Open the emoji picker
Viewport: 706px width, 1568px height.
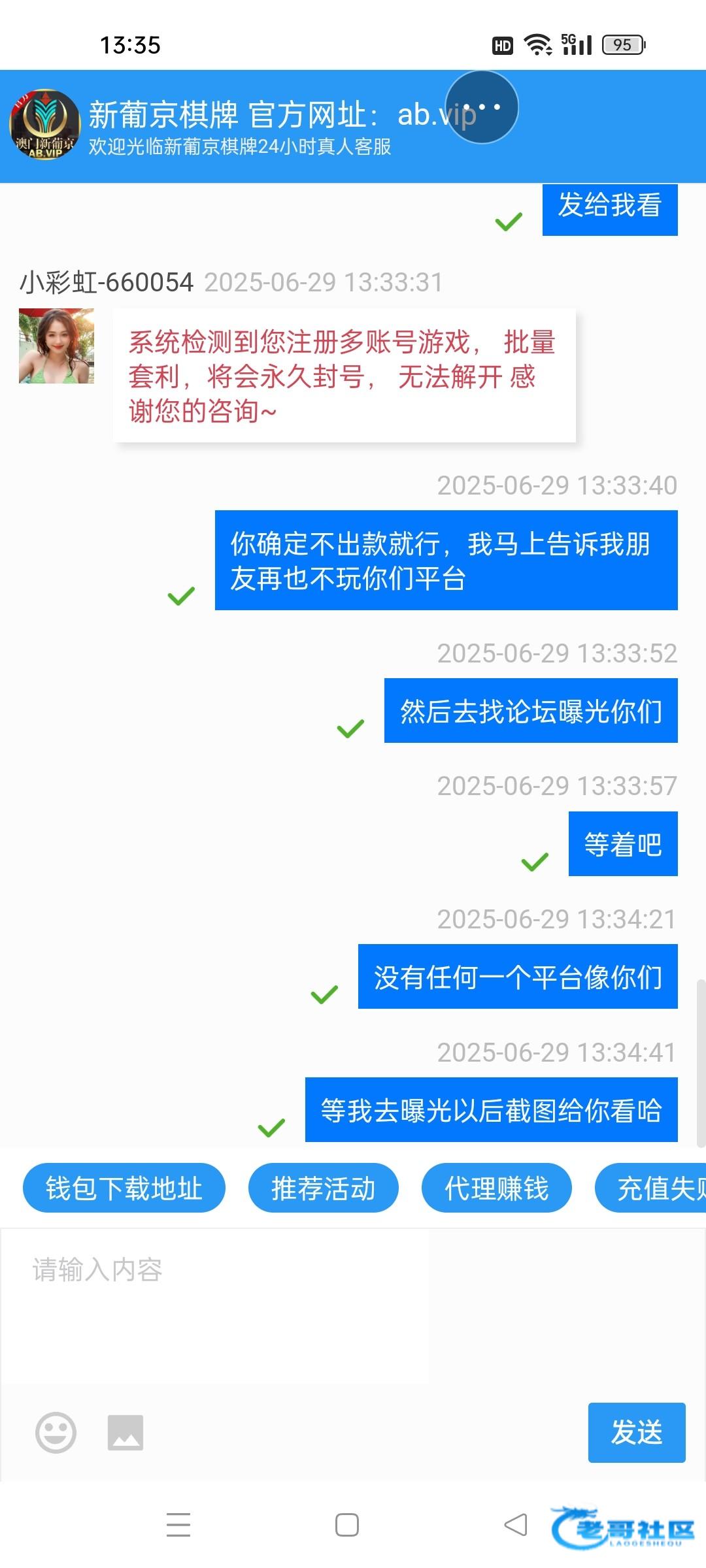pyautogui.click(x=56, y=1433)
